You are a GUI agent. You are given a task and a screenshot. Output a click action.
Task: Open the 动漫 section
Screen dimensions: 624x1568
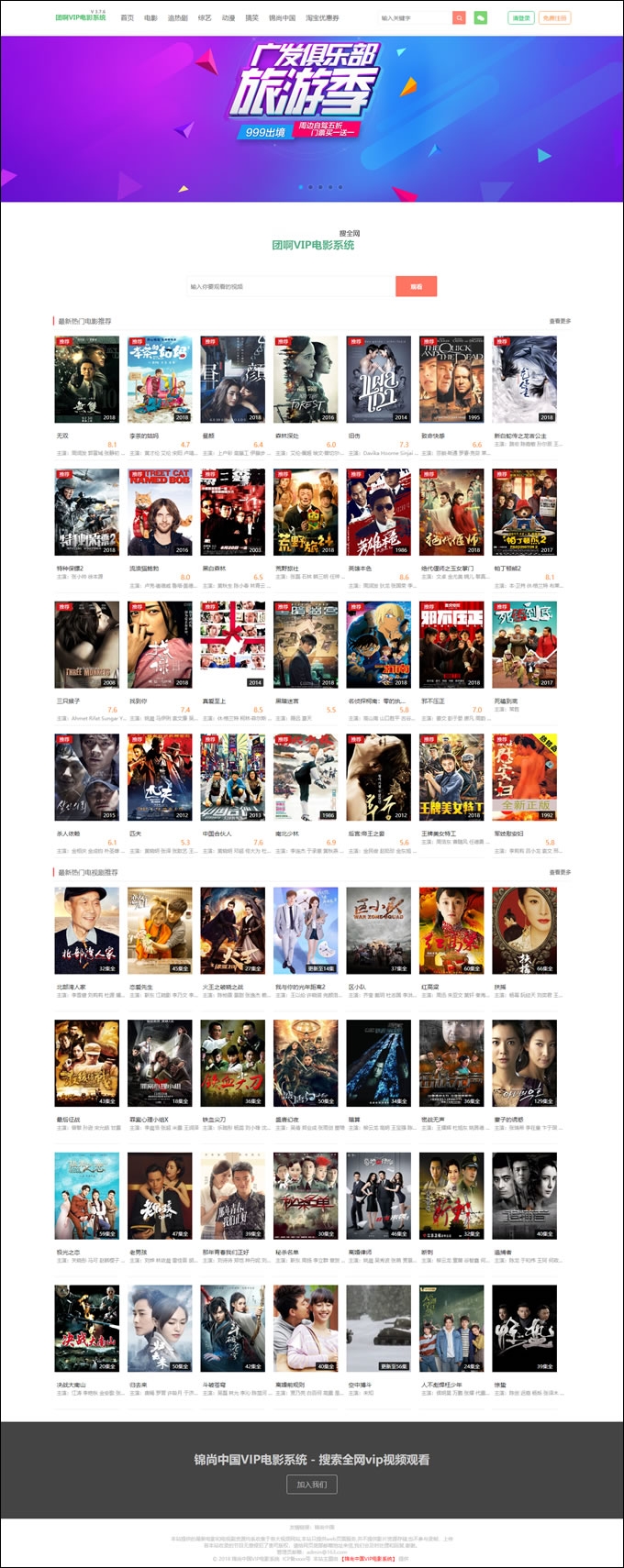point(228,17)
